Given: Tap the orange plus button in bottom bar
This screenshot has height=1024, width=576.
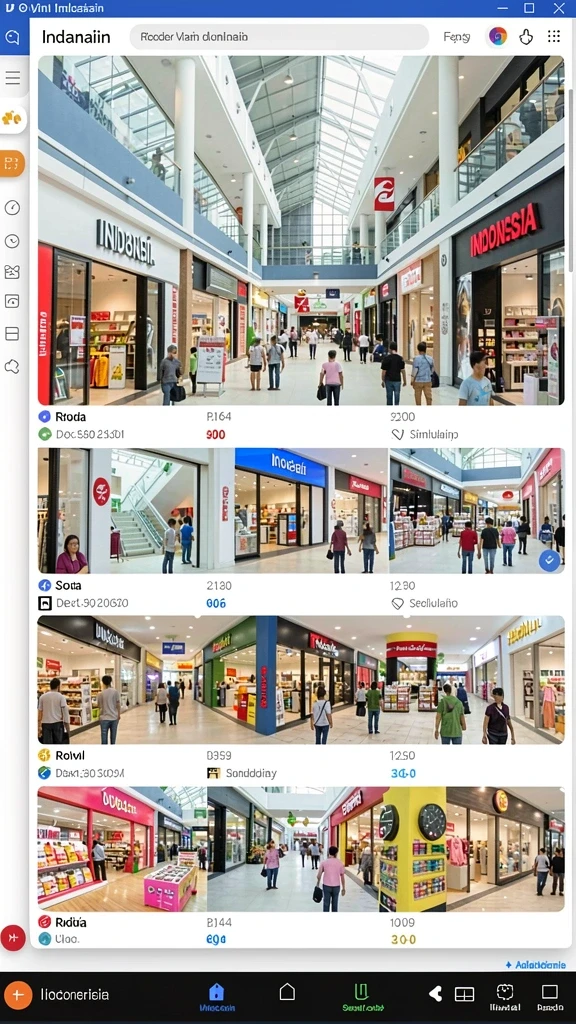Looking at the screenshot, I should 17,995.
